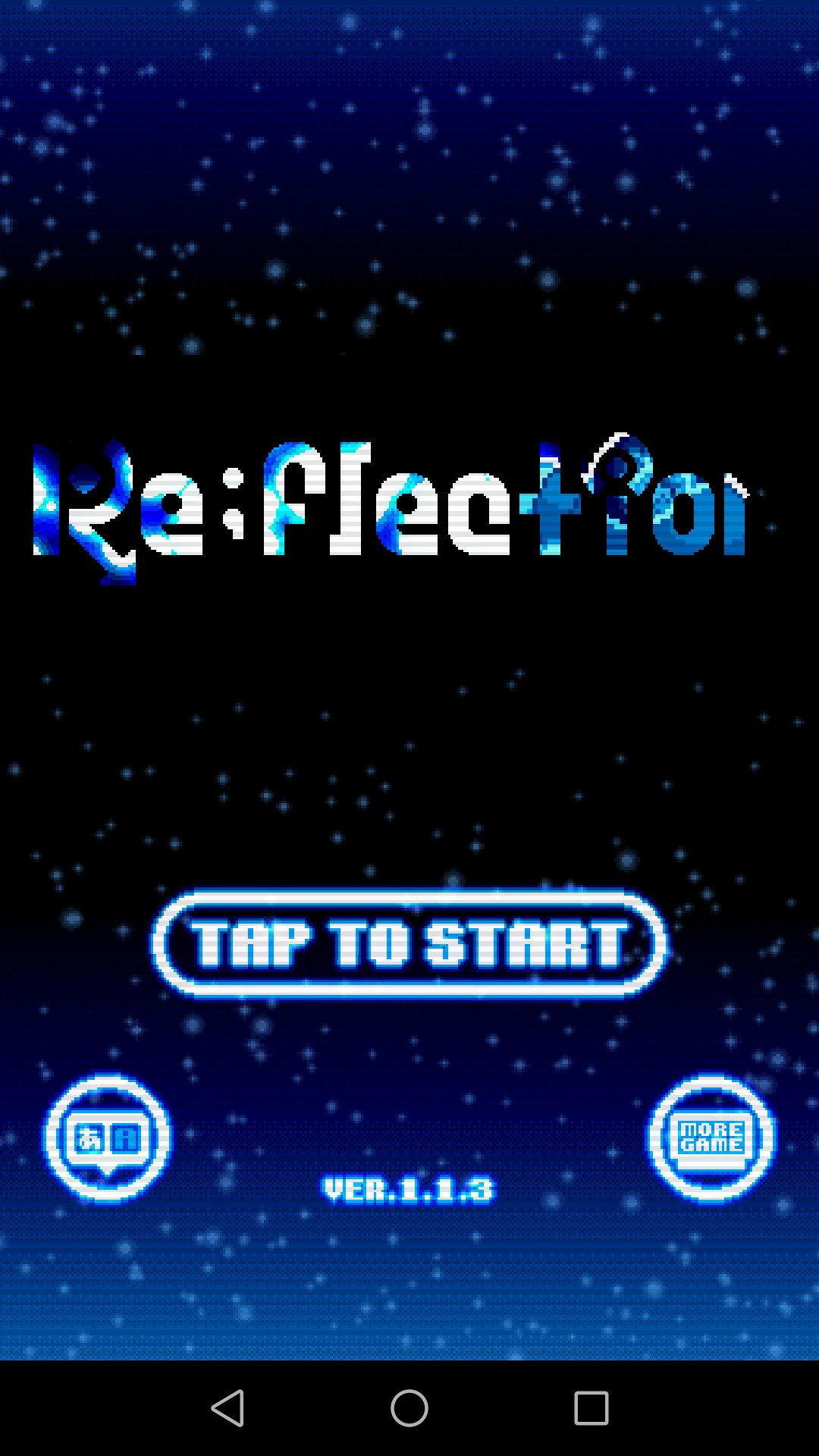
Task: Go to the system home screen
Action: (409, 1408)
